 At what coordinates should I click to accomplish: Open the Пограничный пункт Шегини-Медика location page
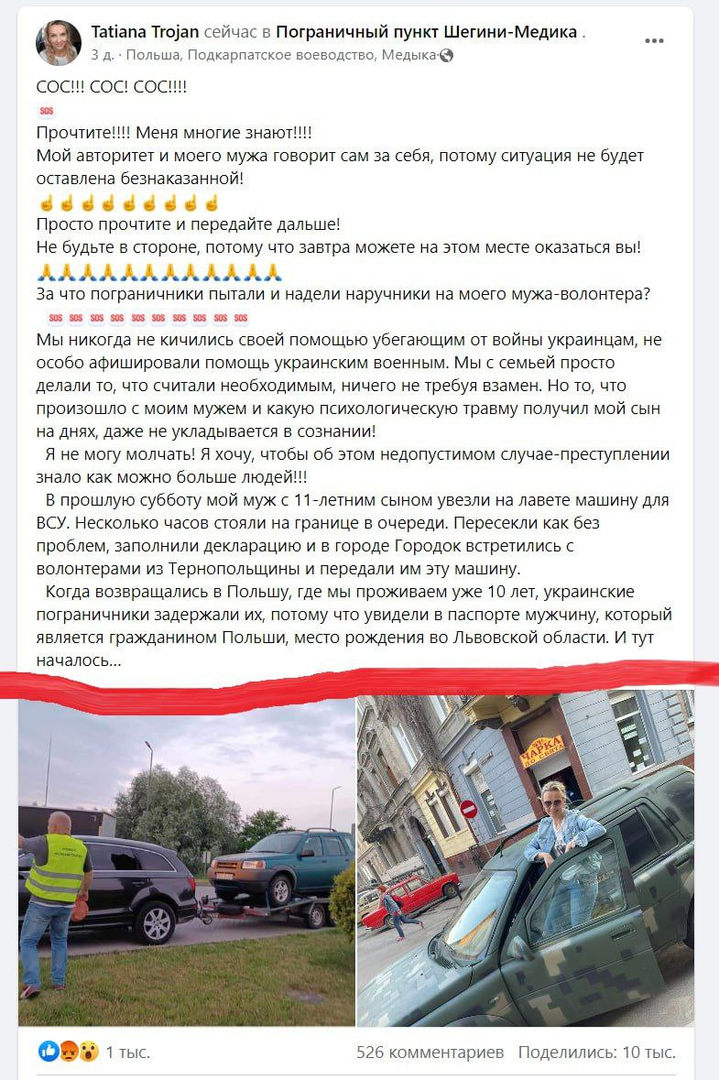tap(427, 32)
